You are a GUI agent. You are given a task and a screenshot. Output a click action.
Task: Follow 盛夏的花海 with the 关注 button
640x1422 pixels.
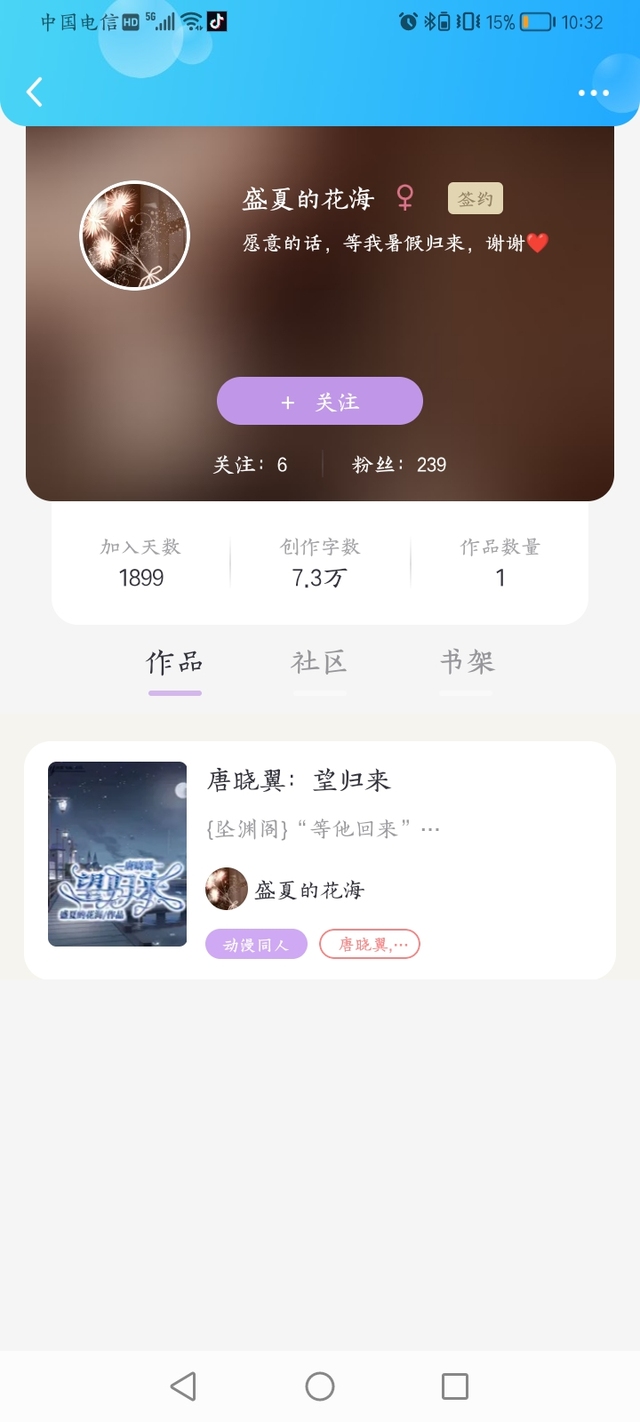[320, 401]
